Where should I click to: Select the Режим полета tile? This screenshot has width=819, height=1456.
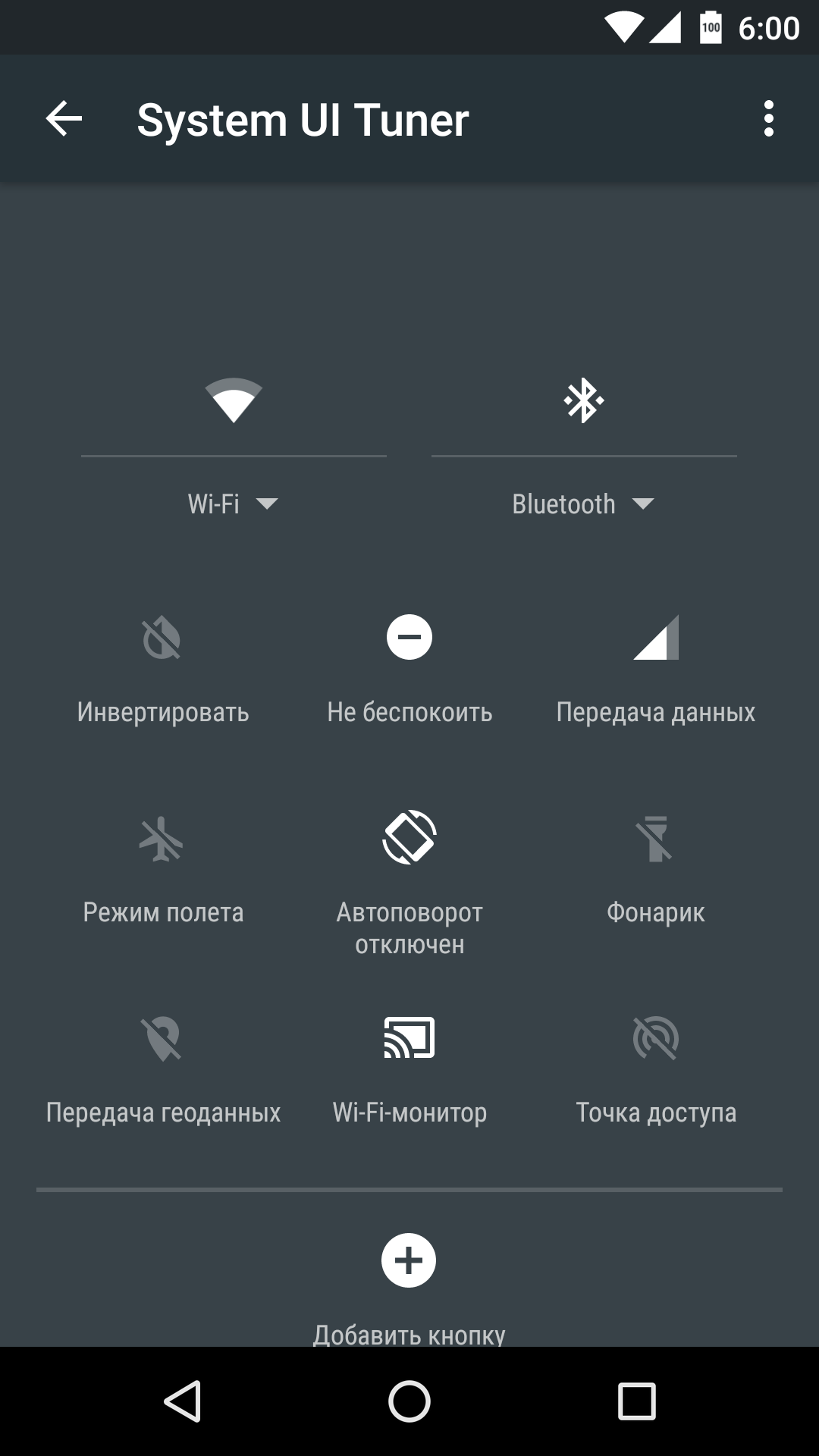click(x=163, y=871)
